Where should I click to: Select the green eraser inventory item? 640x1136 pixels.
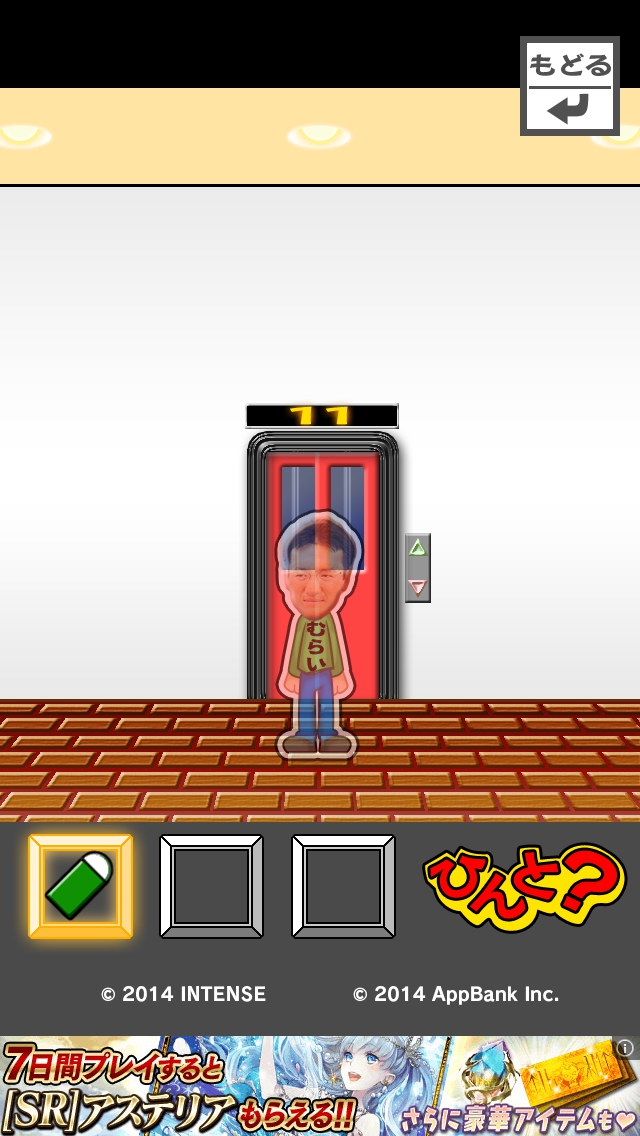80,886
